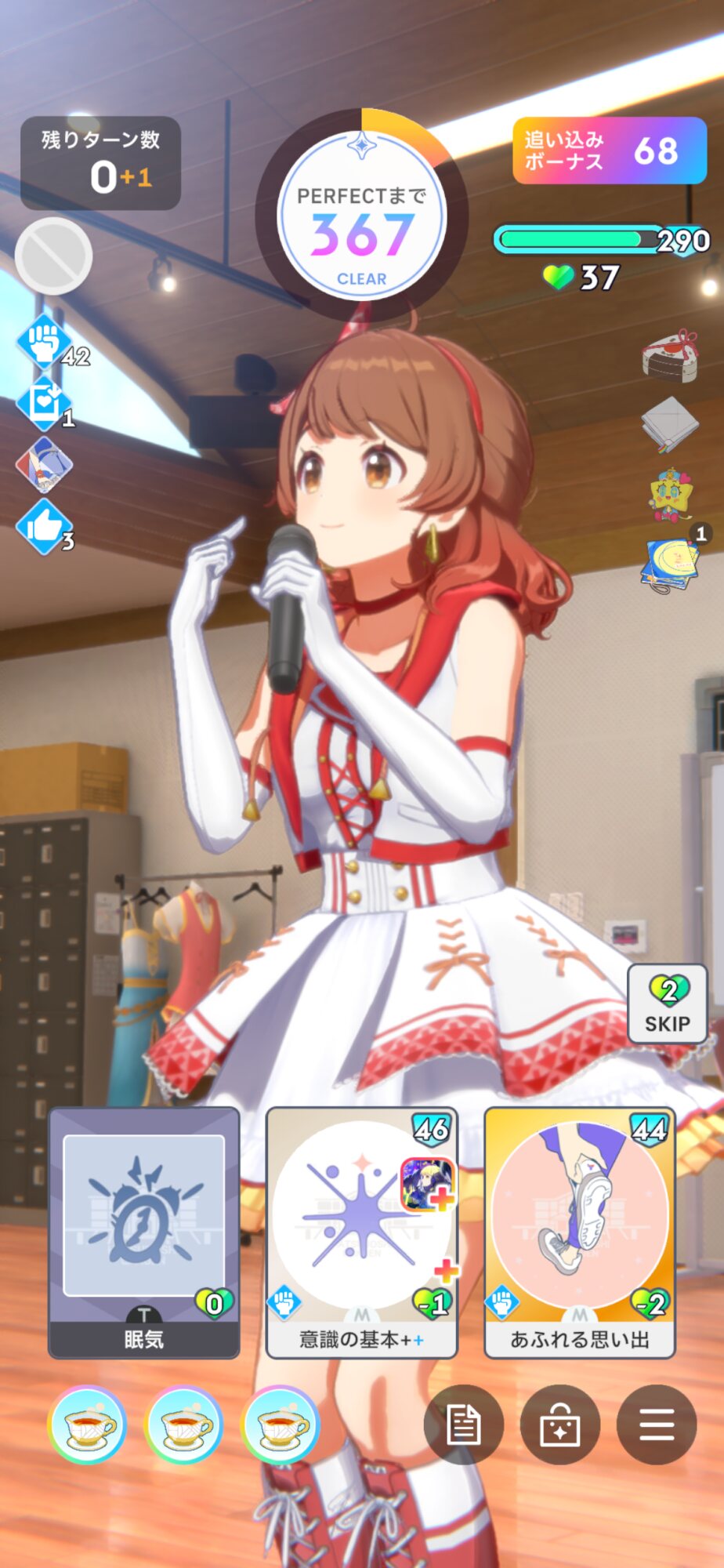
Task: Play the 意識の基本++ card
Action: pyautogui.click(x=362, y=1232)
